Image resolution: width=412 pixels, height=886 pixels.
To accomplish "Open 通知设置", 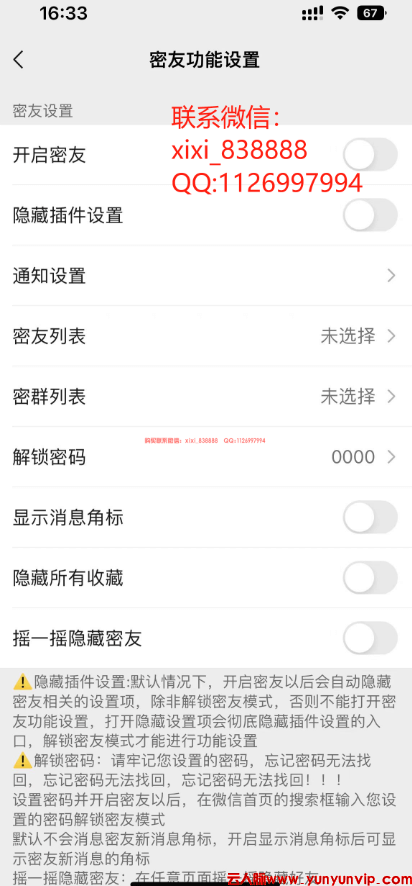I will click(x=206, y=276).
